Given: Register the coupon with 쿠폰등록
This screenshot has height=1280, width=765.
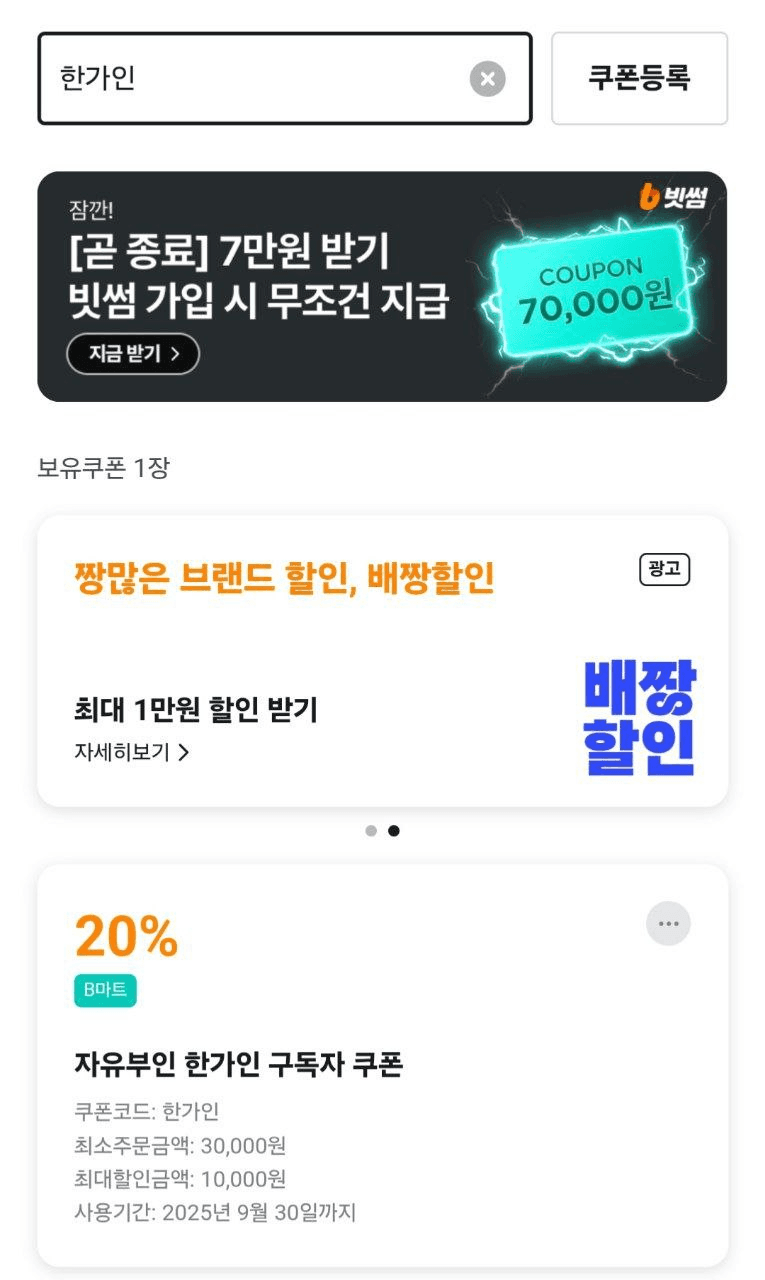Looking at the screenshot, I should click(x=639, y=78).
